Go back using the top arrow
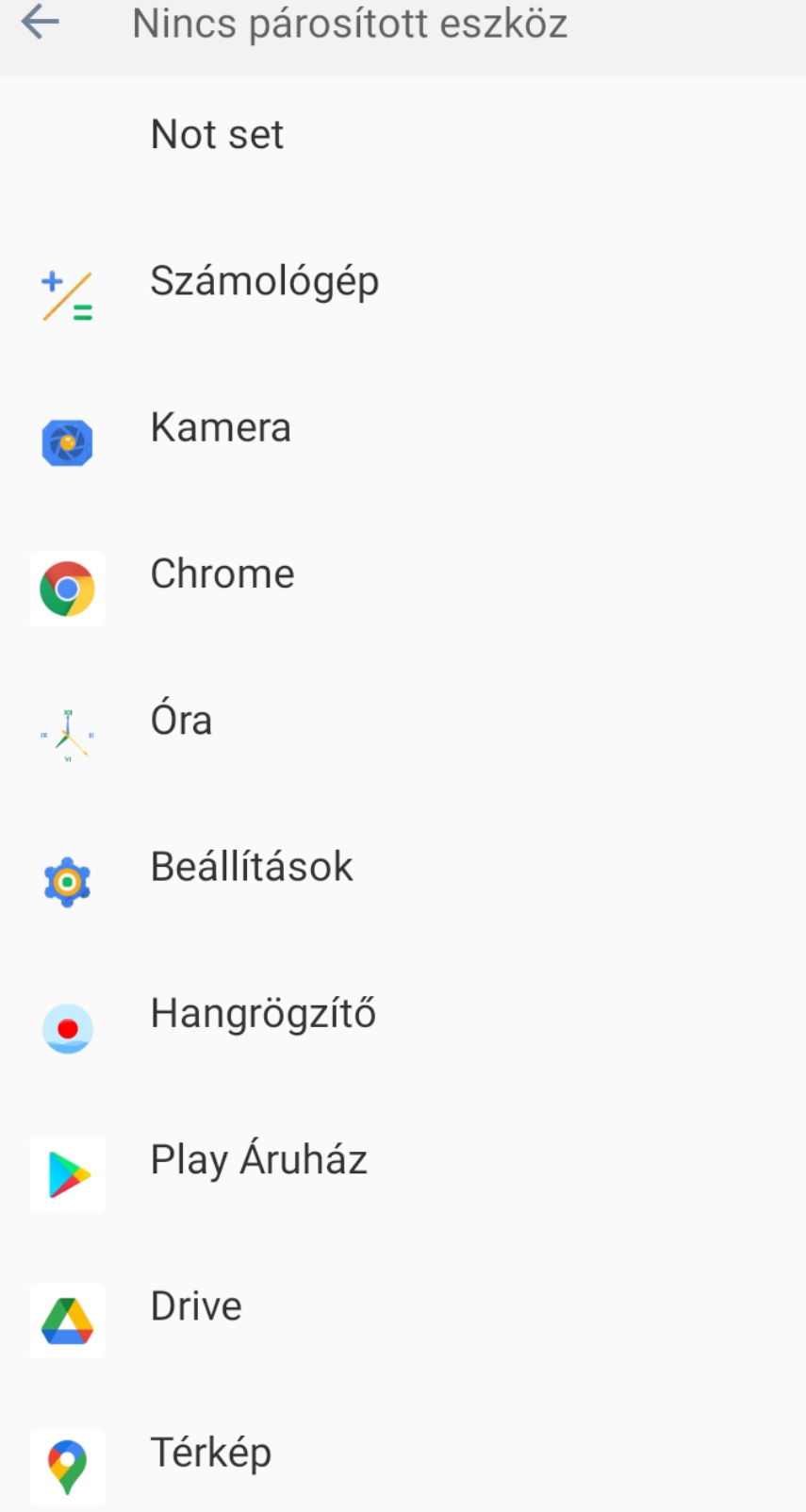 (40, 23)
